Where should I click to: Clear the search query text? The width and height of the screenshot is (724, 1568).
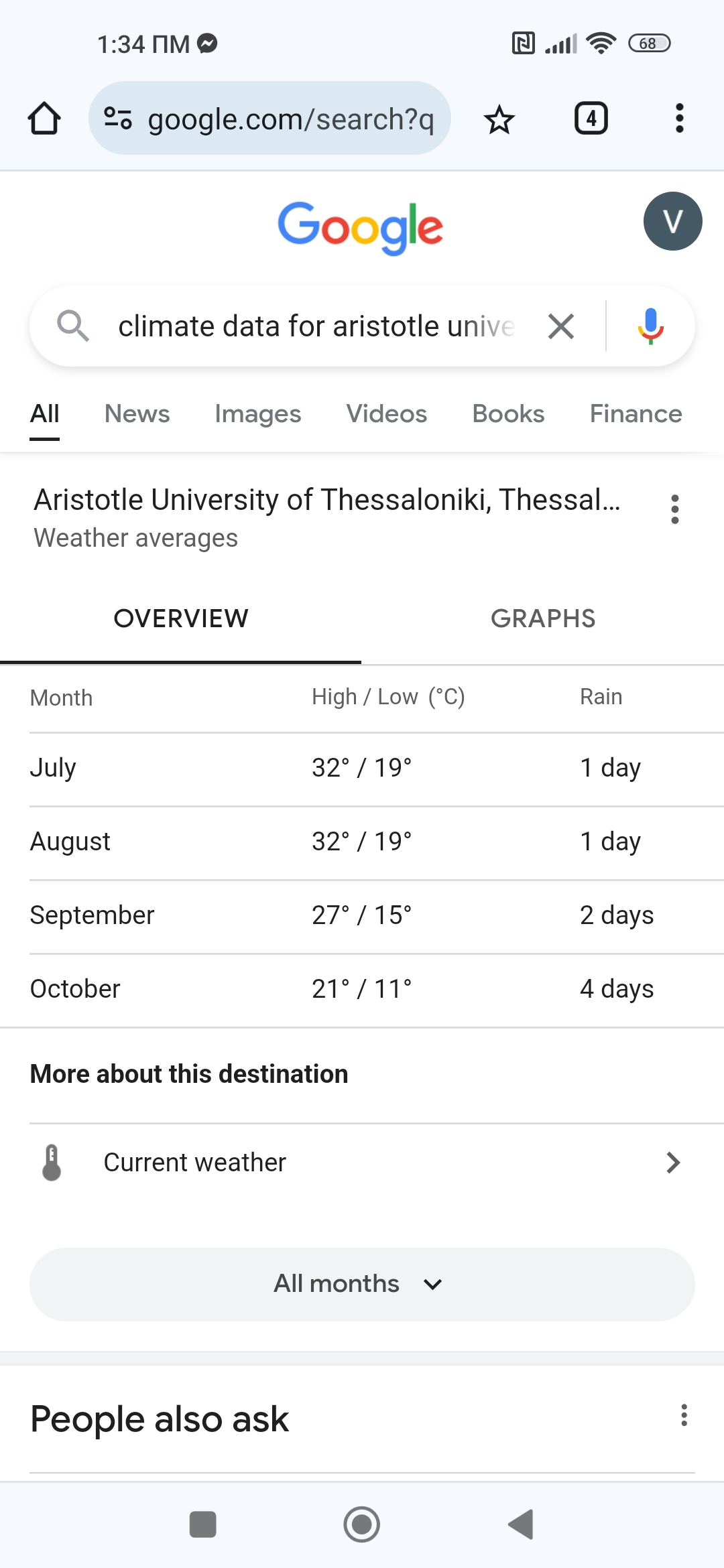click(560, 326)
